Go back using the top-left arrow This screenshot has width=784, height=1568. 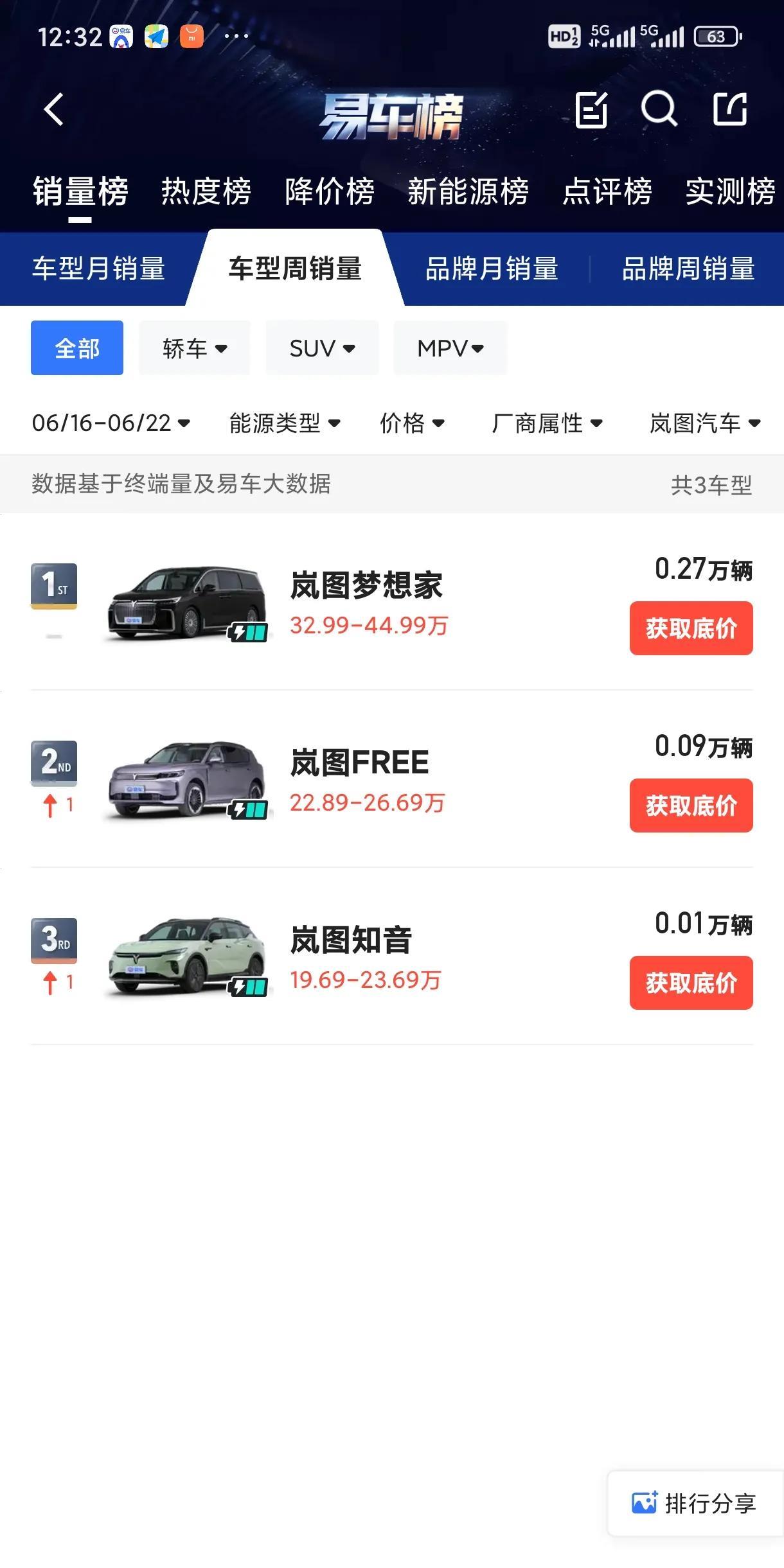pos(54,110)
